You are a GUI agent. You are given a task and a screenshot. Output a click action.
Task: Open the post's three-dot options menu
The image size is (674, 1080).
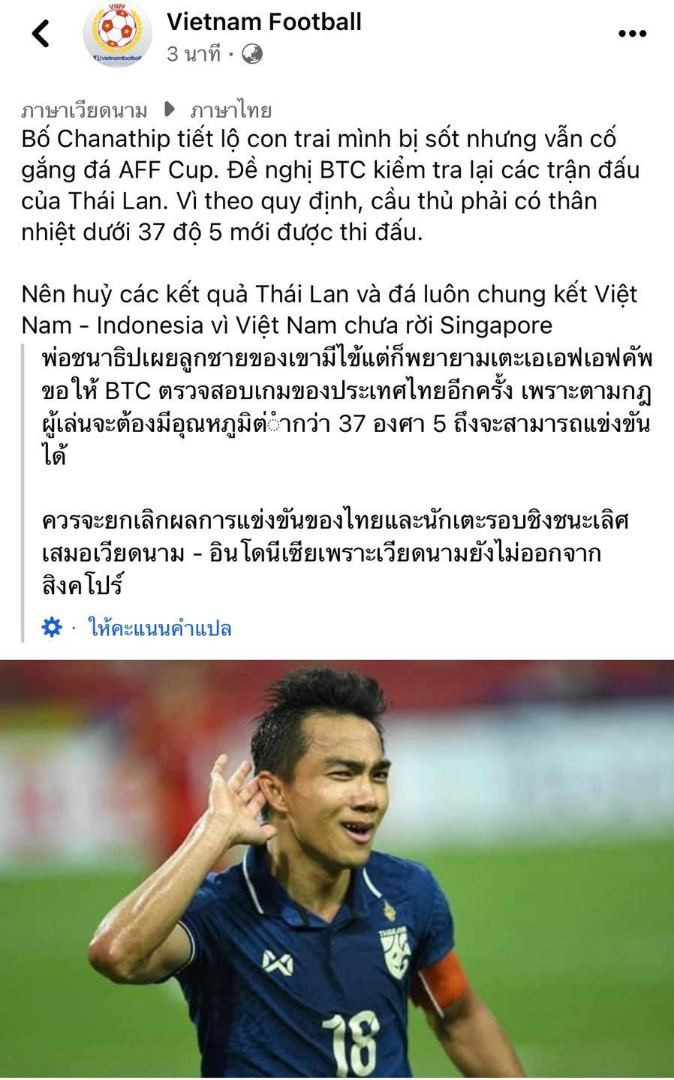pyautogui.click(x=632, y=34)
